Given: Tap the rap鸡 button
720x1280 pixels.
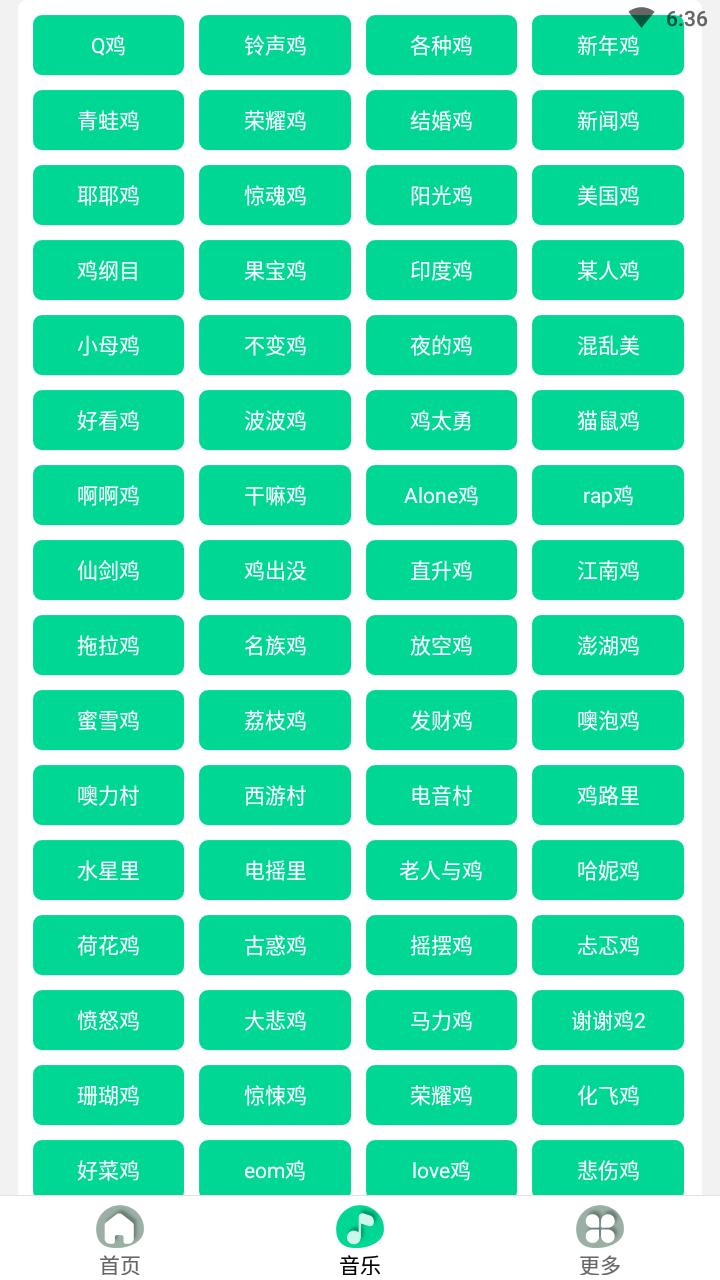Looking at the screenshot, I should tap(608, 495).
